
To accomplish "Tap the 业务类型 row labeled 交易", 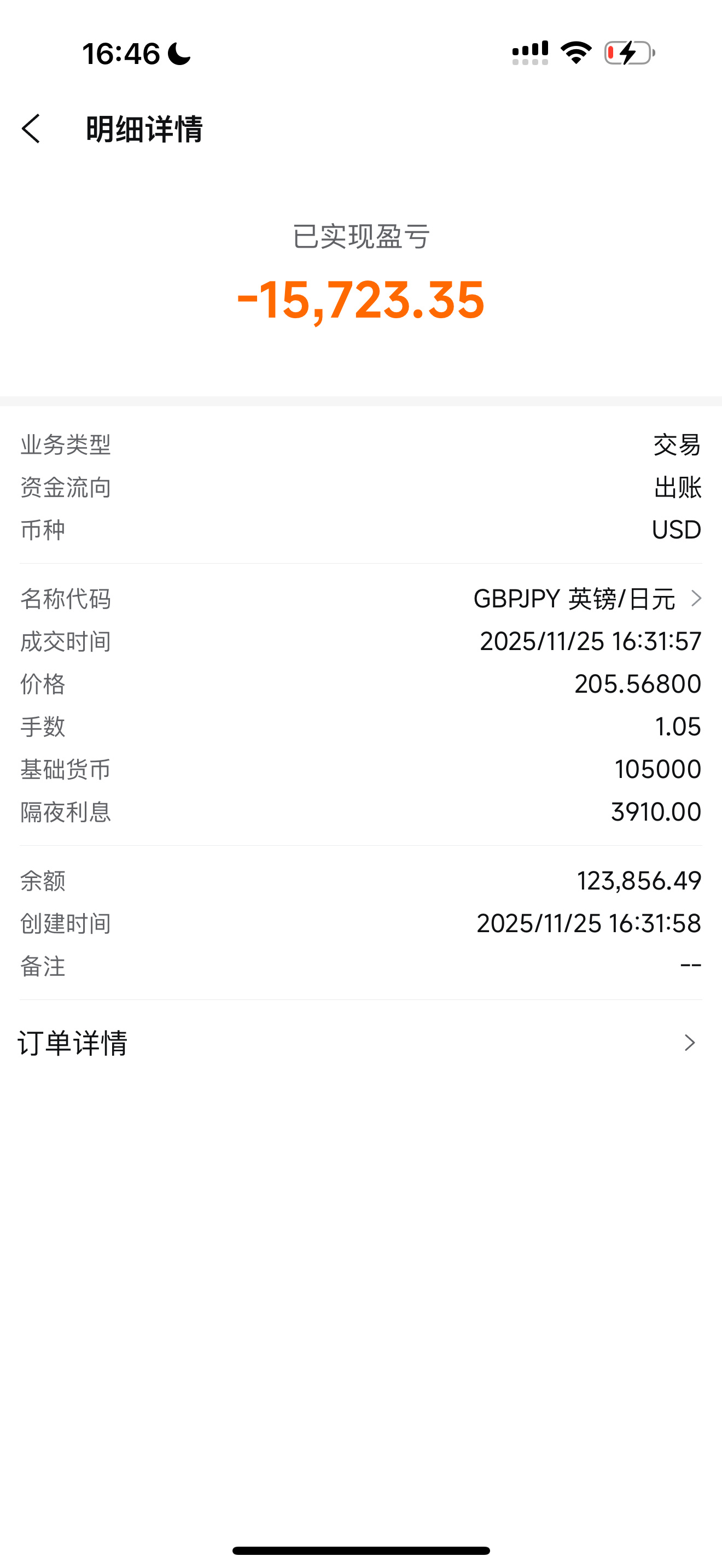I will pos(361,445).
